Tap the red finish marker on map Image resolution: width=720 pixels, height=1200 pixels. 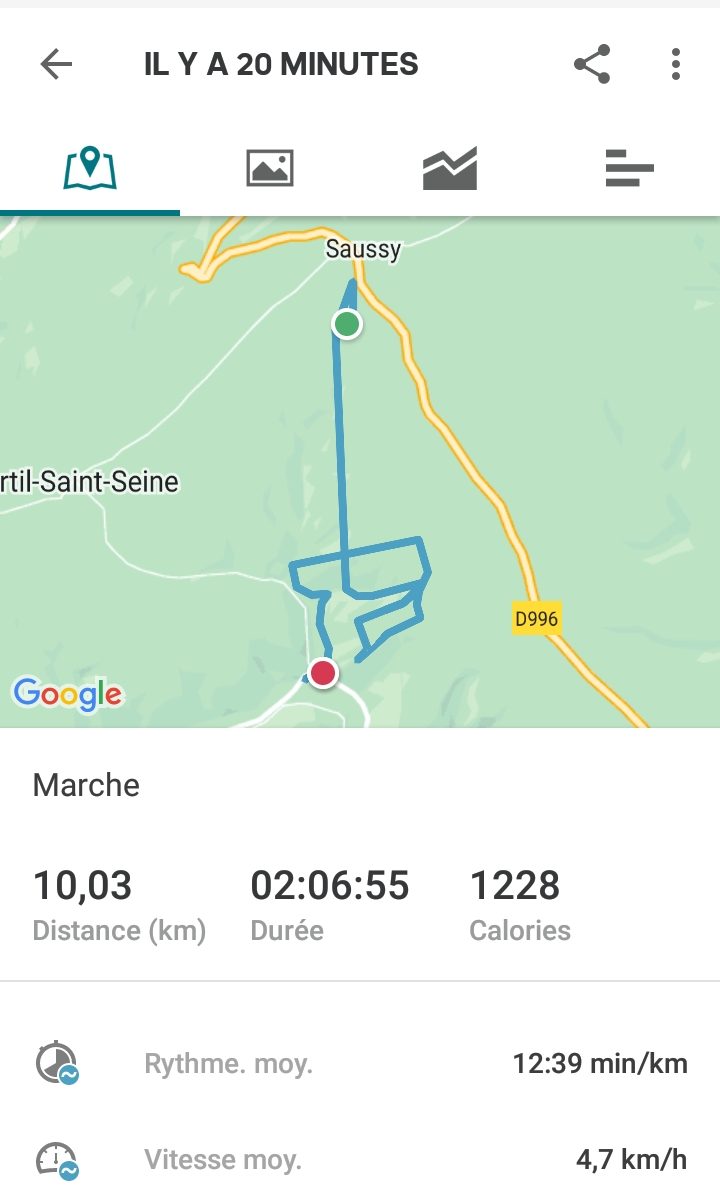pos(322,673)
